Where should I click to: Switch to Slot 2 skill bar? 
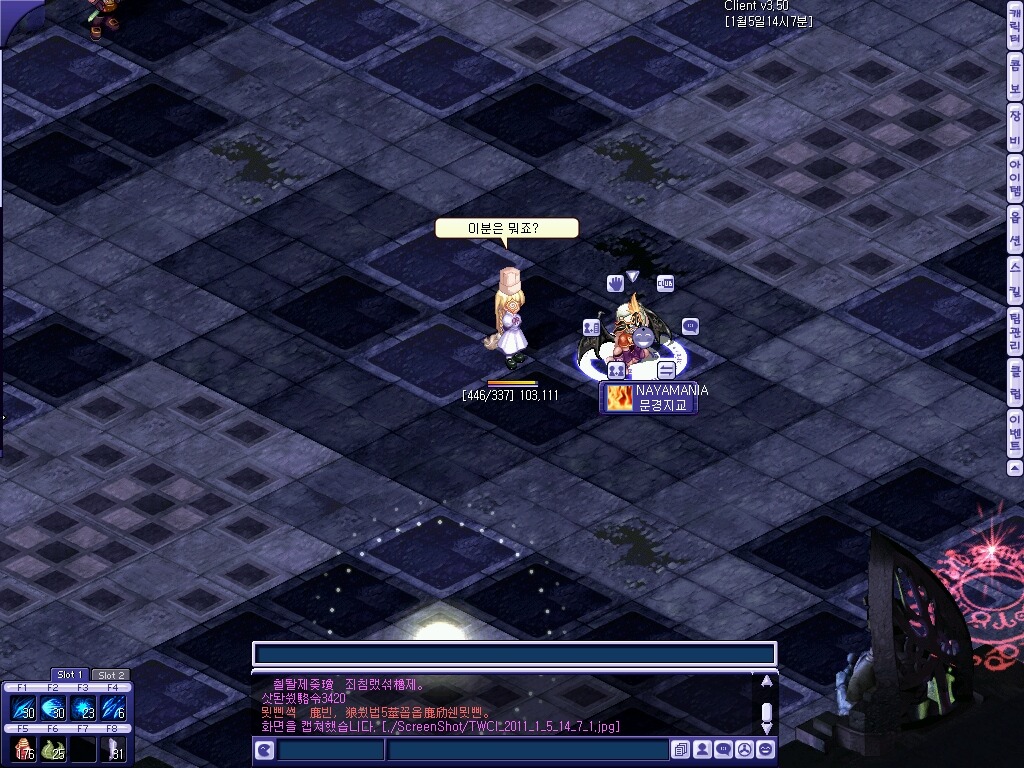(x=111, y=675)
